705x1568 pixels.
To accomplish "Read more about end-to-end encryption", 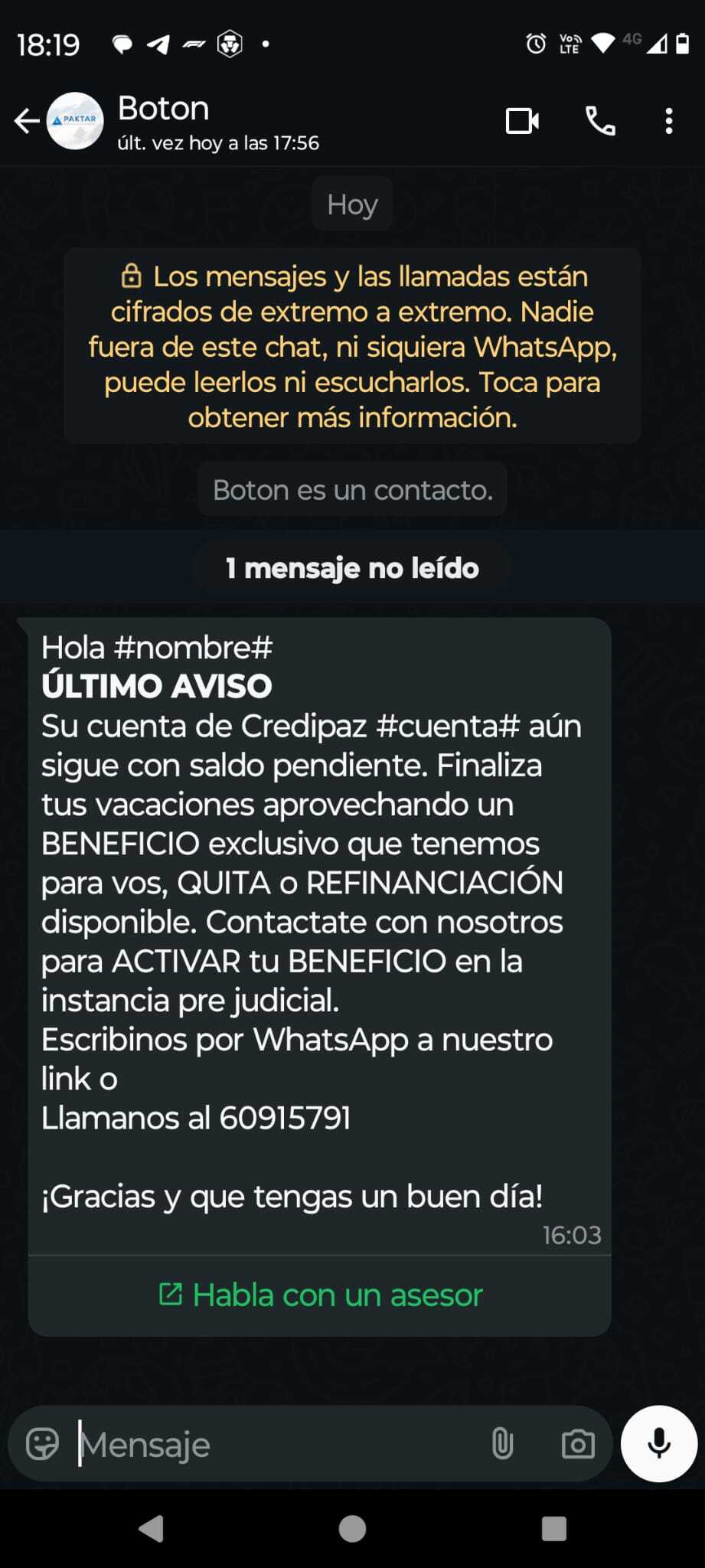I will (352, 346).
